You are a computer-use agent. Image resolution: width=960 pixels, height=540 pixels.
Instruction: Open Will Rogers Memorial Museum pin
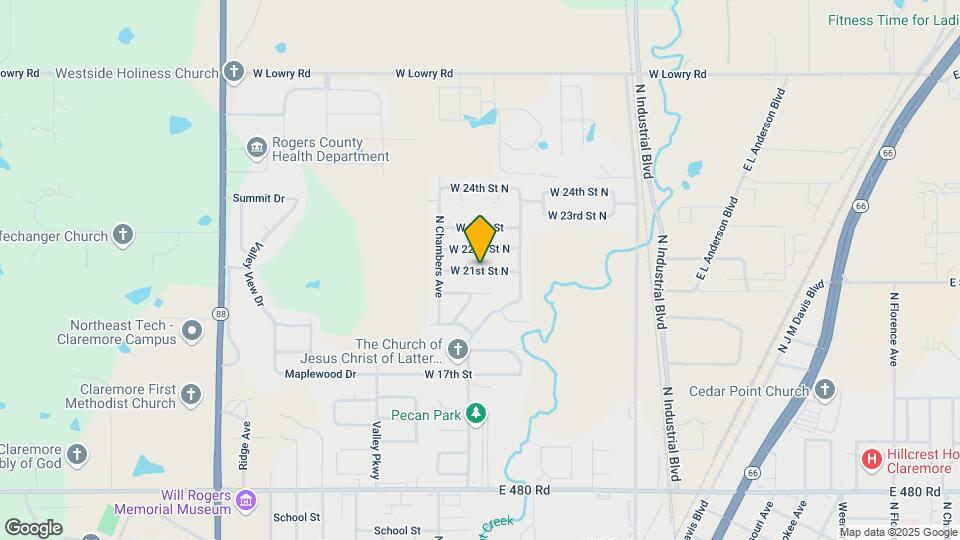click(x=247, y=499)
